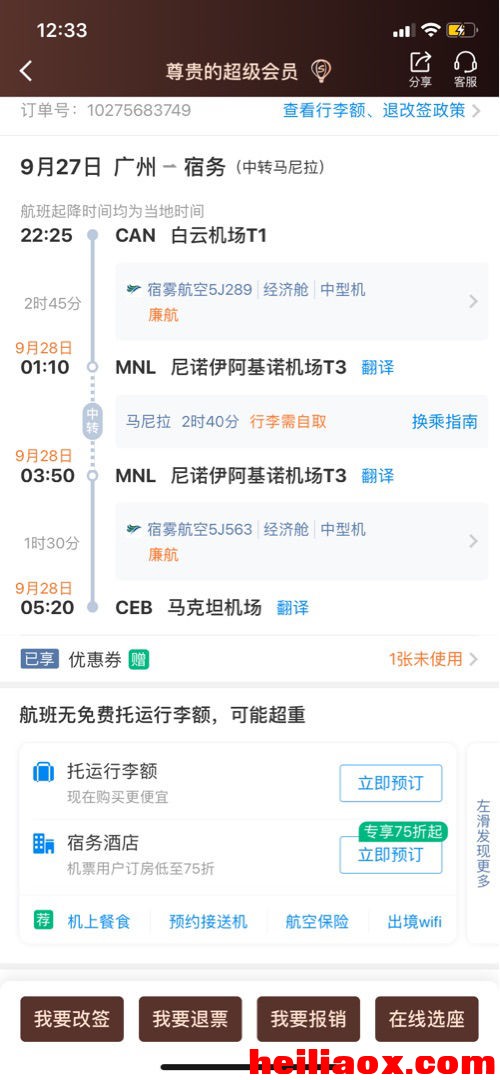This screenshot has height=1080, width=500.
Task: Open 机上餐食 option
Action: tap(98, 922)
